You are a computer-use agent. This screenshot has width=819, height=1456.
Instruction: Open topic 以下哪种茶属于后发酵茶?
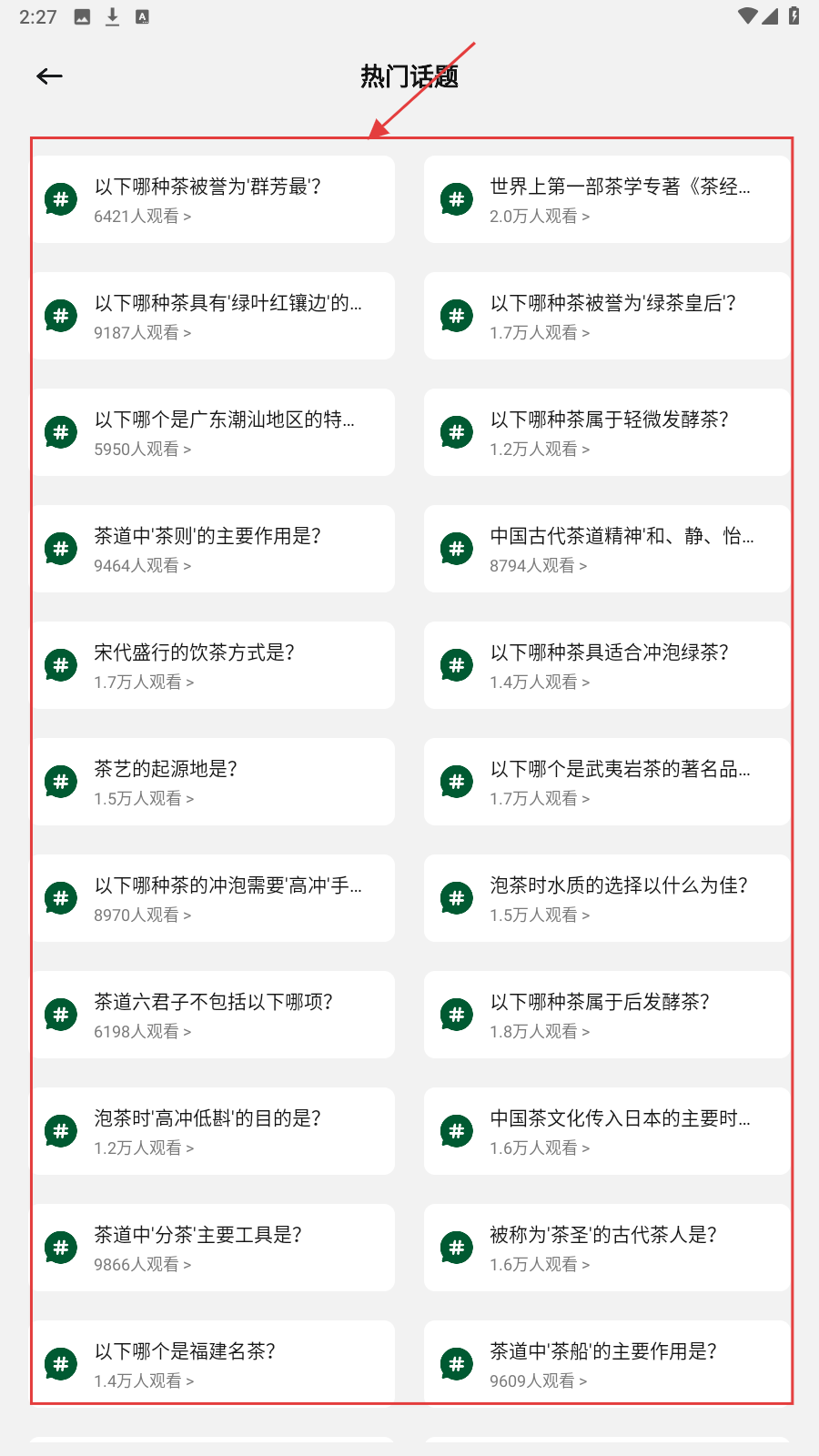tap(607, 1015)
